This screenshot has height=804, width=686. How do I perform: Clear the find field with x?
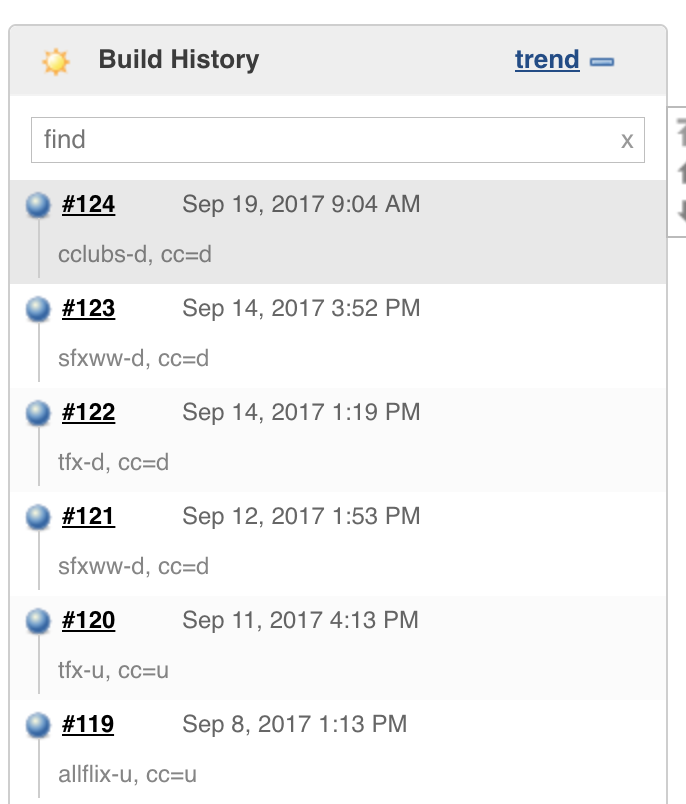(x=627, y=140)
